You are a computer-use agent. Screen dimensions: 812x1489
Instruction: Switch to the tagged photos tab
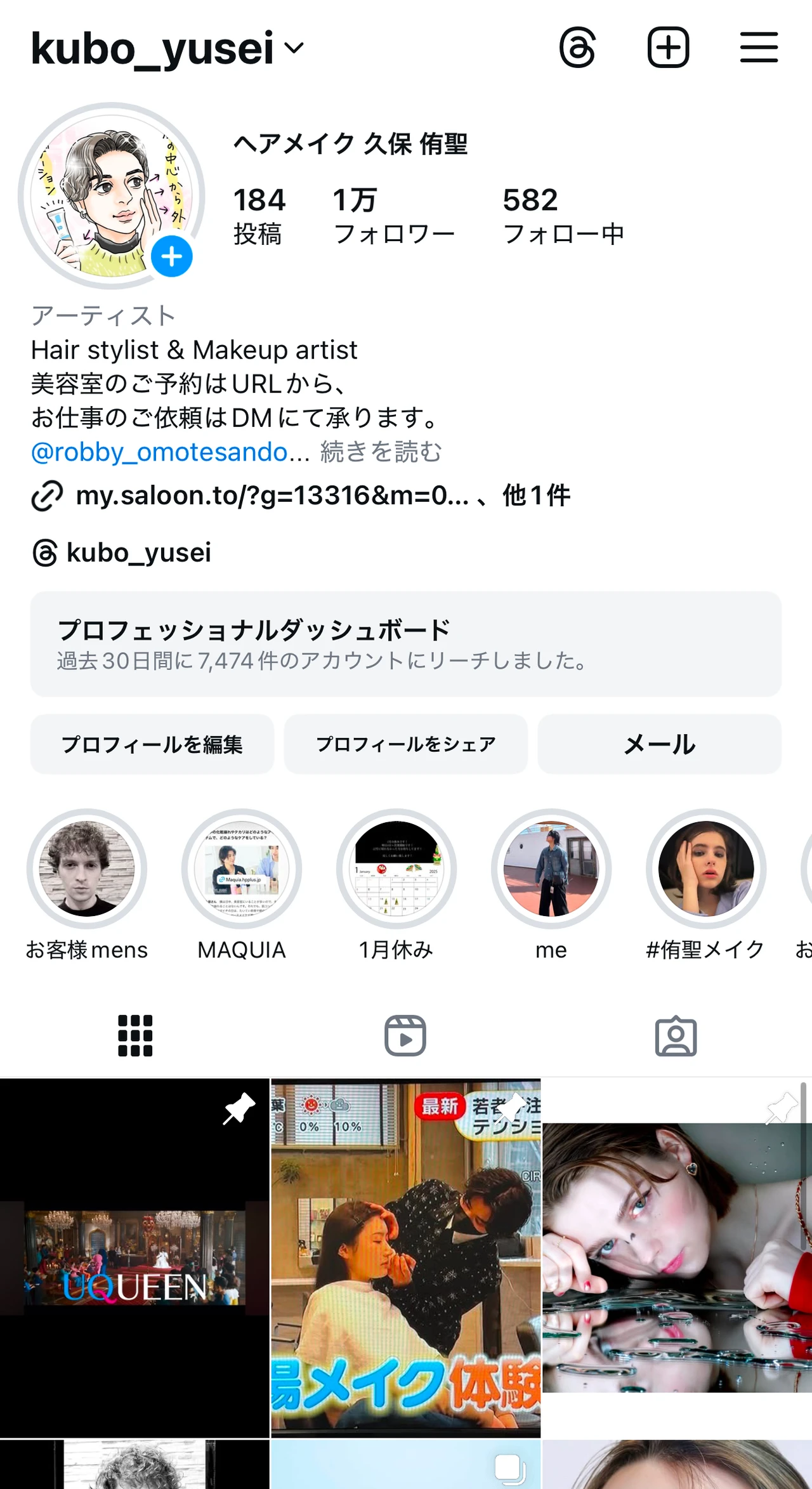click(x=676, y=1036)
